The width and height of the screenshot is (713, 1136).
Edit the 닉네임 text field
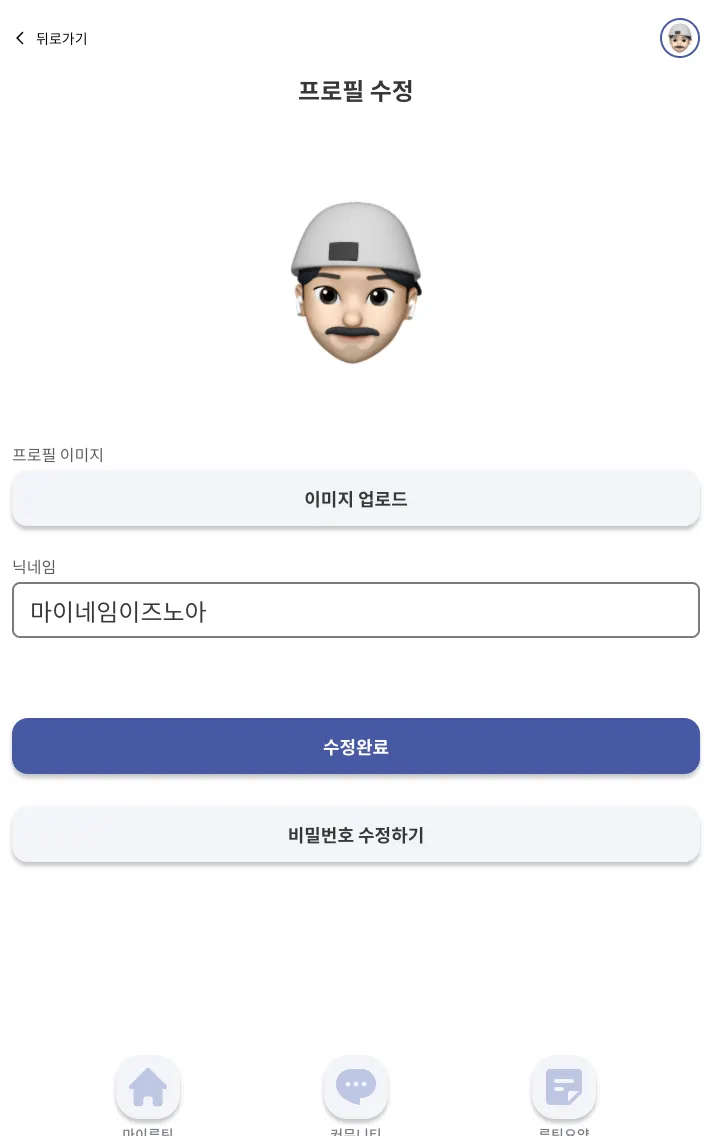pyautogui.click(x=356, y=610)
